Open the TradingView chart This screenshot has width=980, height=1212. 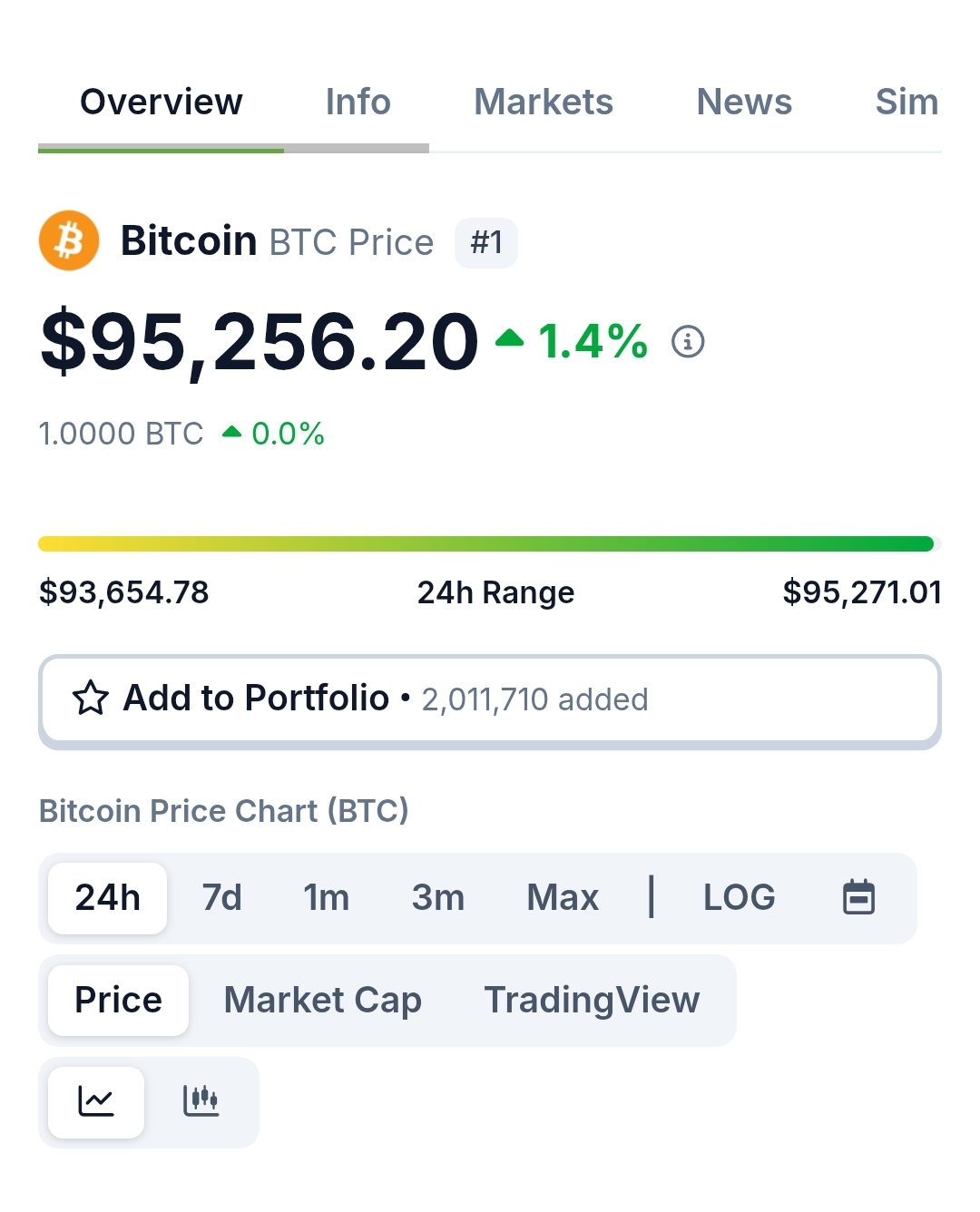592,1001
